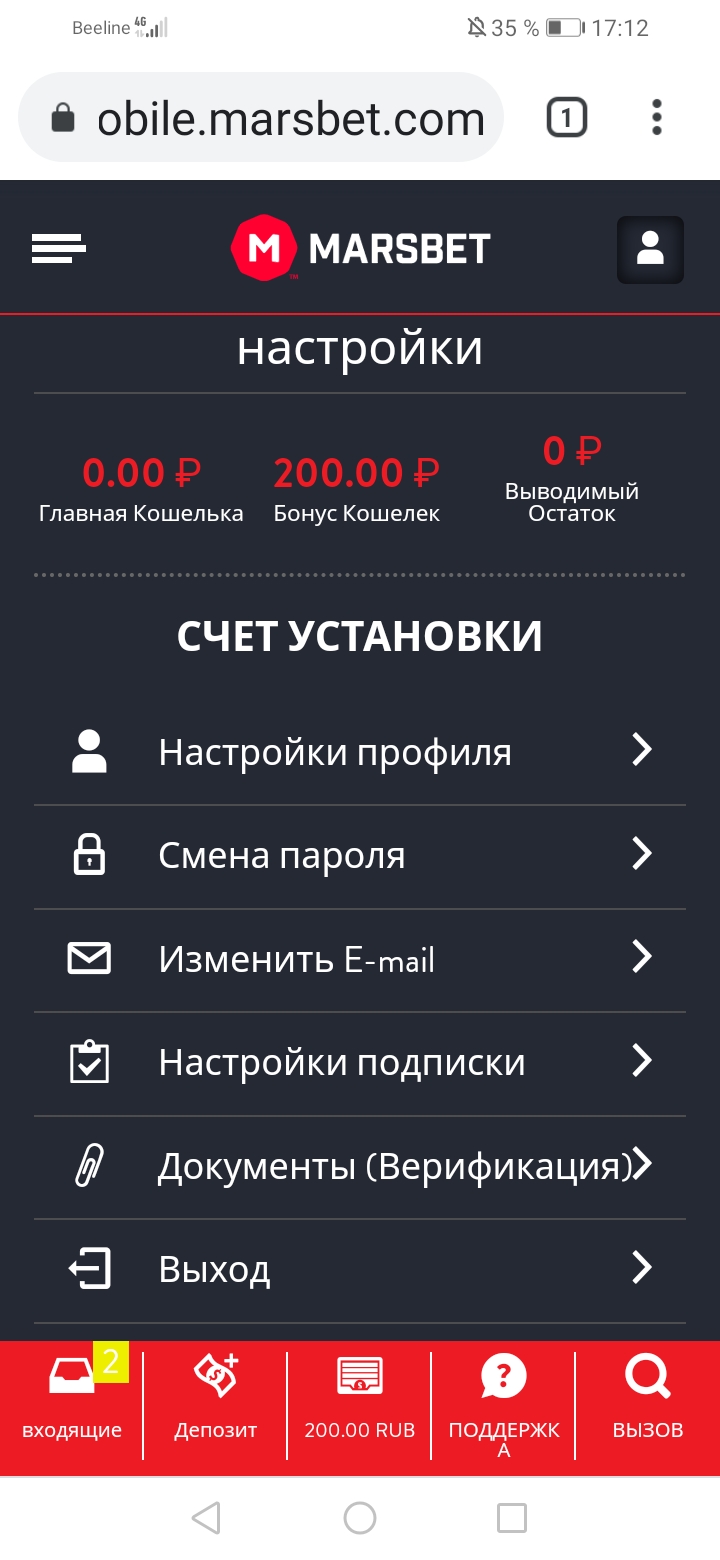Tap the MARSBET logo to go home
The image size is (720, 1560).
(360, 248)
